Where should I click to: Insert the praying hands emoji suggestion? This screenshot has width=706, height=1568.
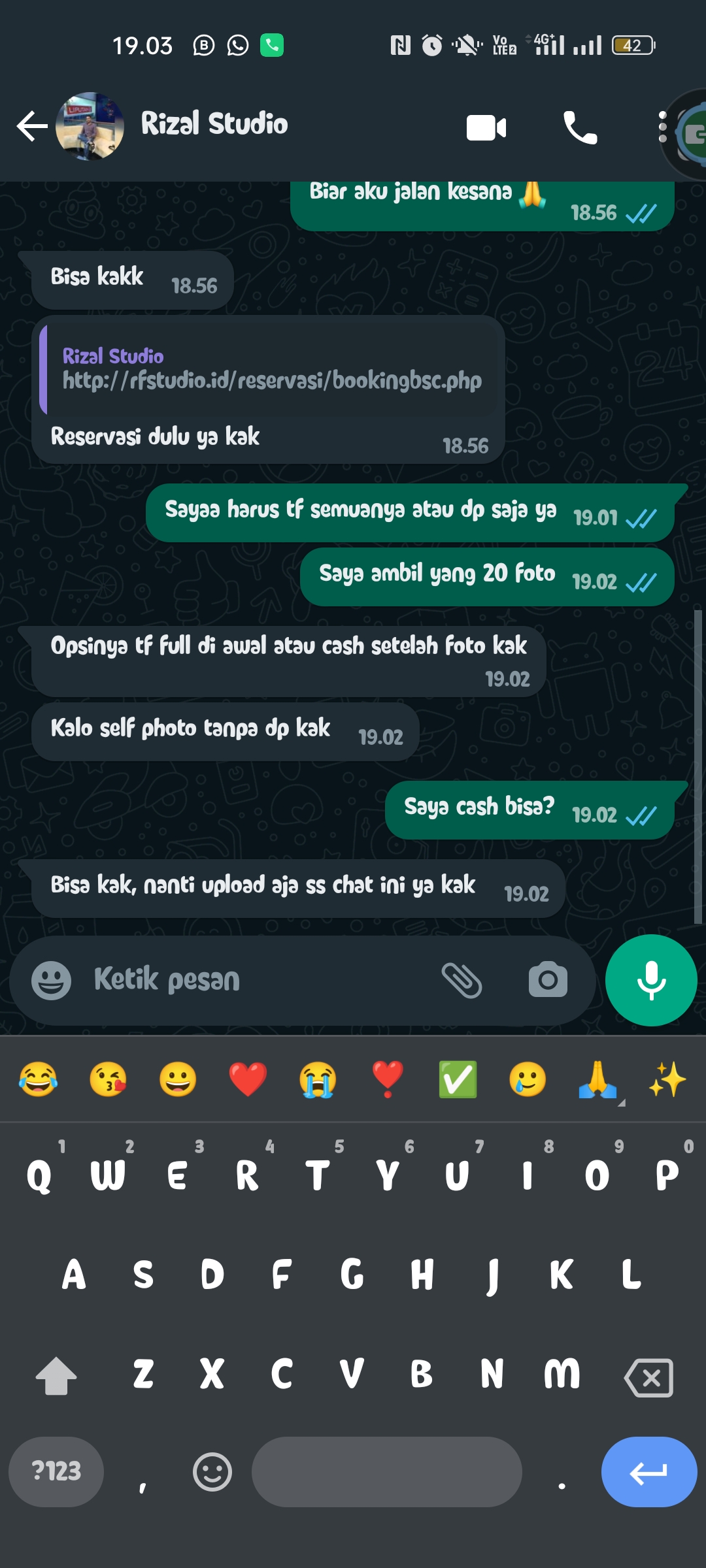(597, 1079)
